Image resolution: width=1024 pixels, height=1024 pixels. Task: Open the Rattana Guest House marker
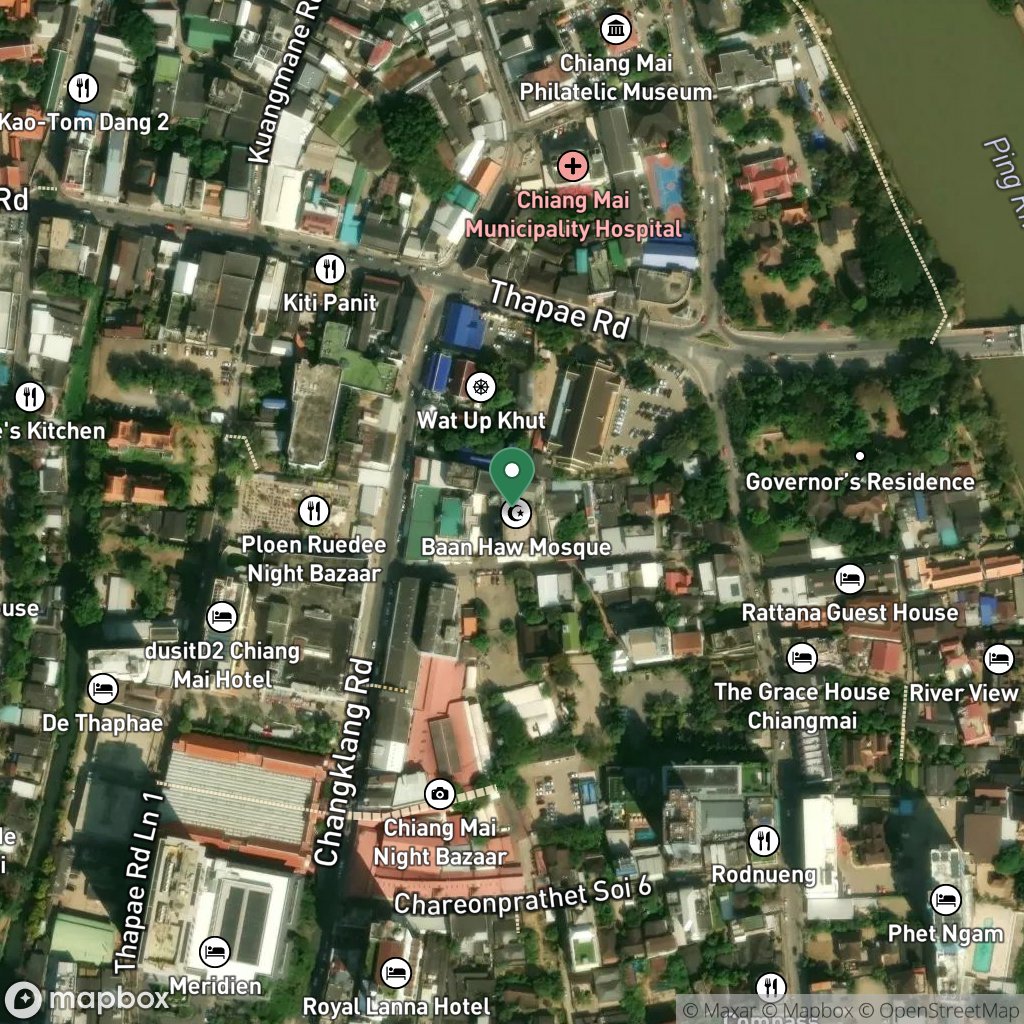[850, 579]
